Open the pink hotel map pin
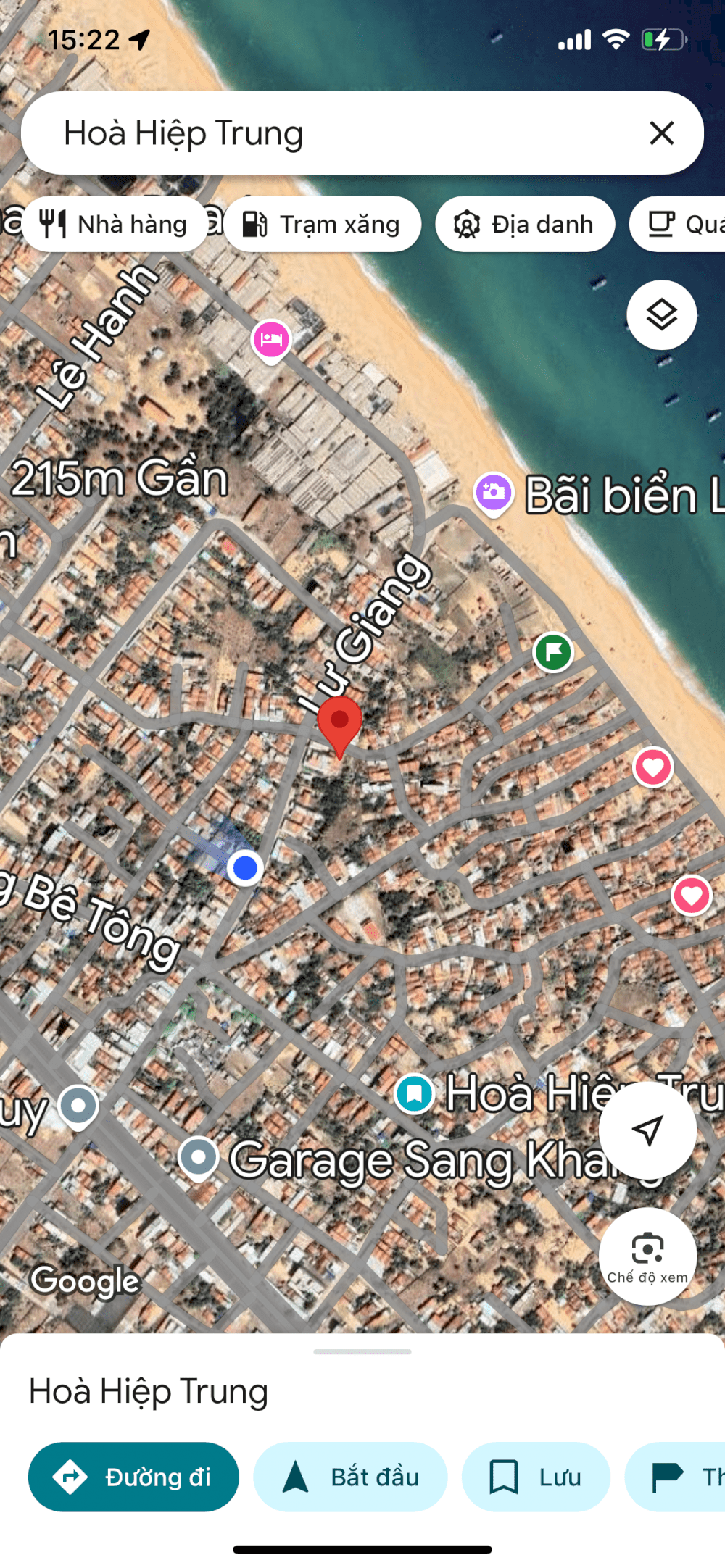 click(271, 341)
